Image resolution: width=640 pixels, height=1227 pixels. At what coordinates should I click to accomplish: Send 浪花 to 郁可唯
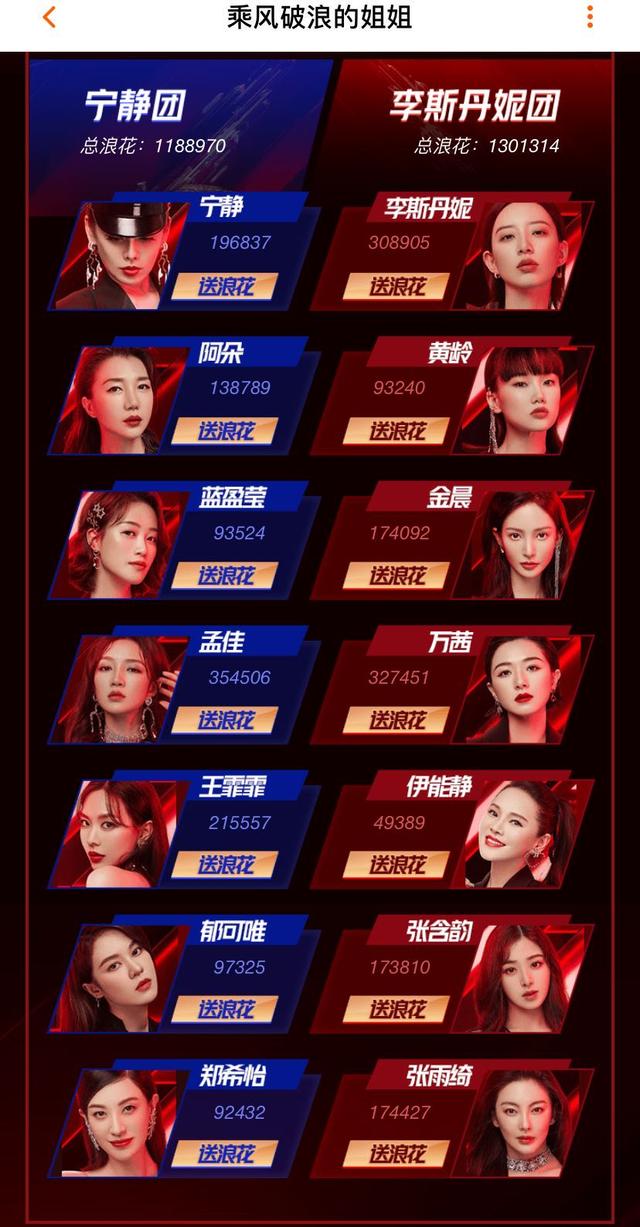point(225,1009)
